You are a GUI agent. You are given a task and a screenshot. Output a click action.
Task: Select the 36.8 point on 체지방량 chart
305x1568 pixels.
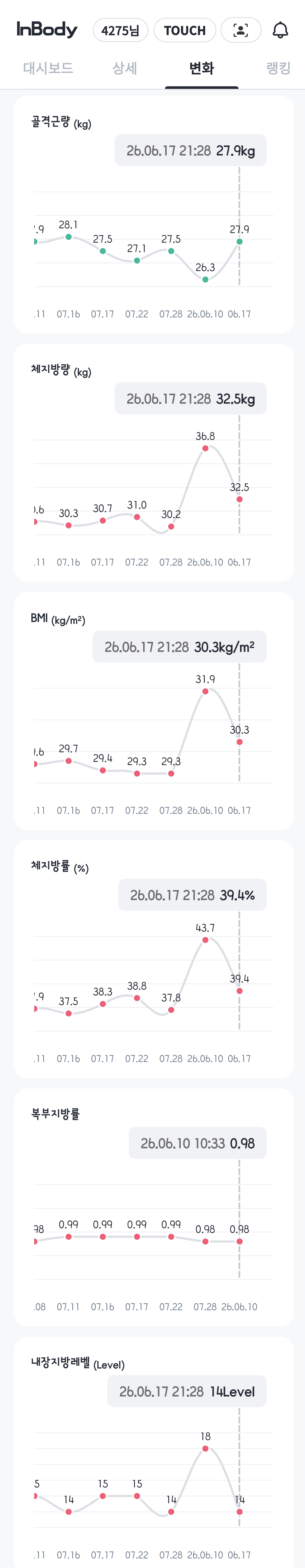pyautogui.click(x=205, y=448)
